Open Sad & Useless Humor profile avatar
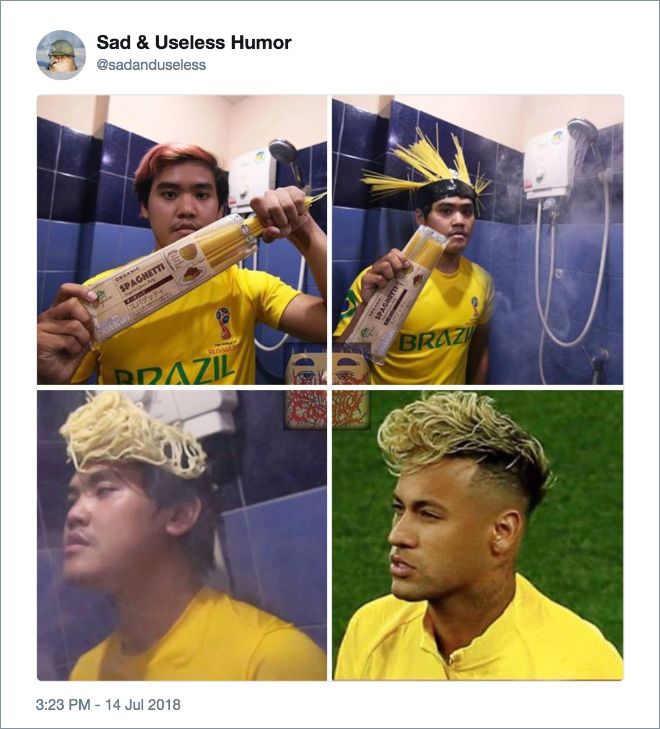 tap(61, 54)
